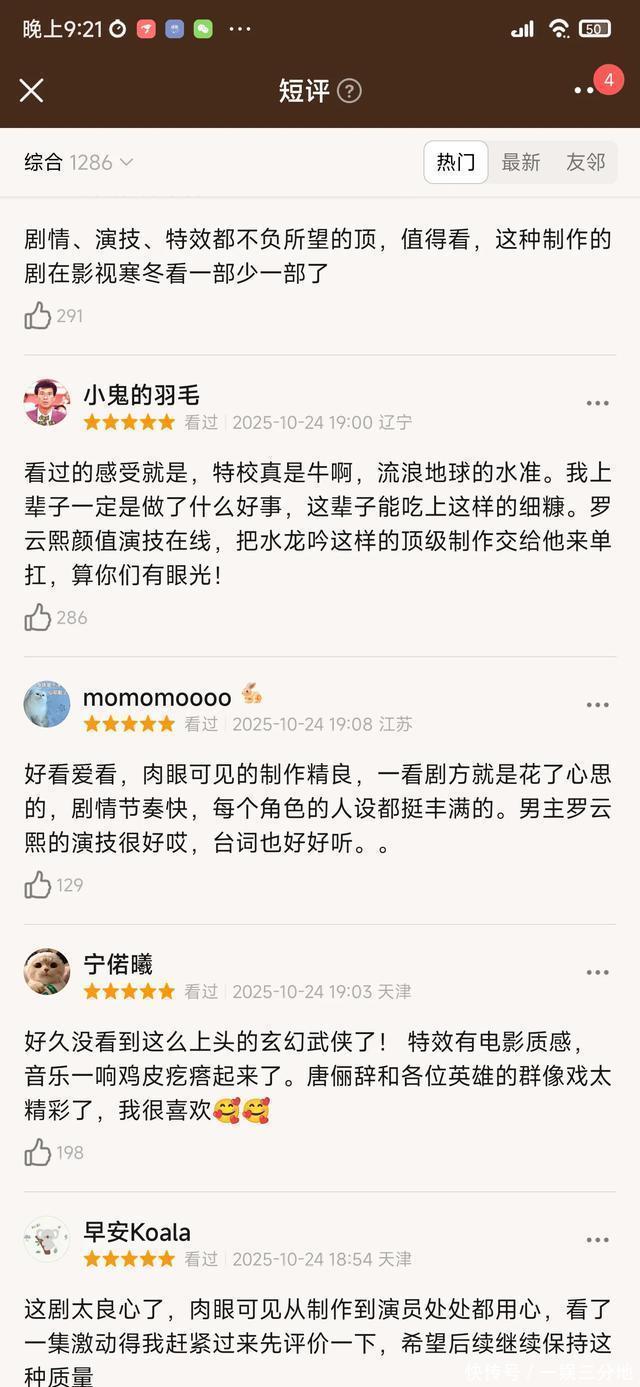Expand the 综合 1286 filter dropdown
Image resolution: width=640 pixels, height=1387 pixels.
(79, 162)
